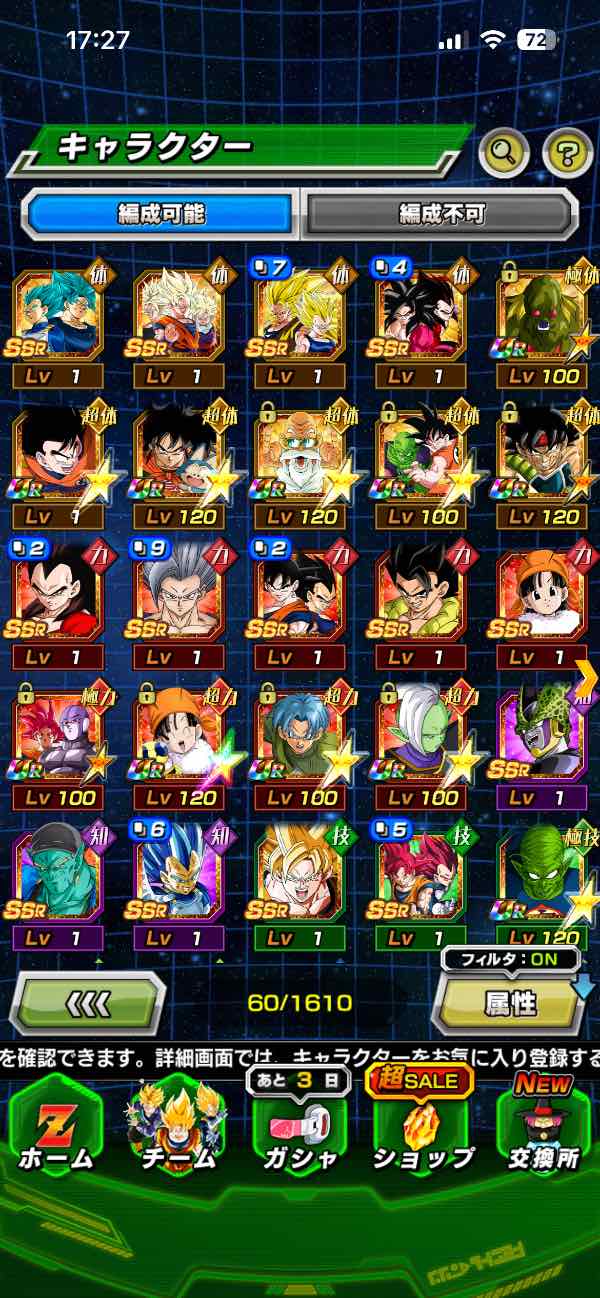Switch to the 編成不可 tab
This screenshot has height=1298, width=600.
[x=442, y=213]
